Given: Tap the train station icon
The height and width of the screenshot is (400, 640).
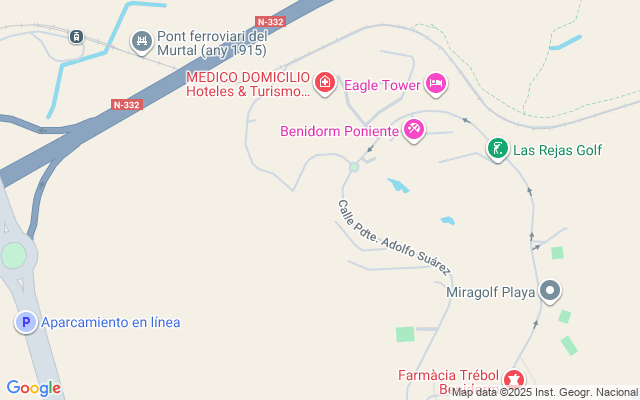Looking at the screenshot, I should tap(76, 37).
